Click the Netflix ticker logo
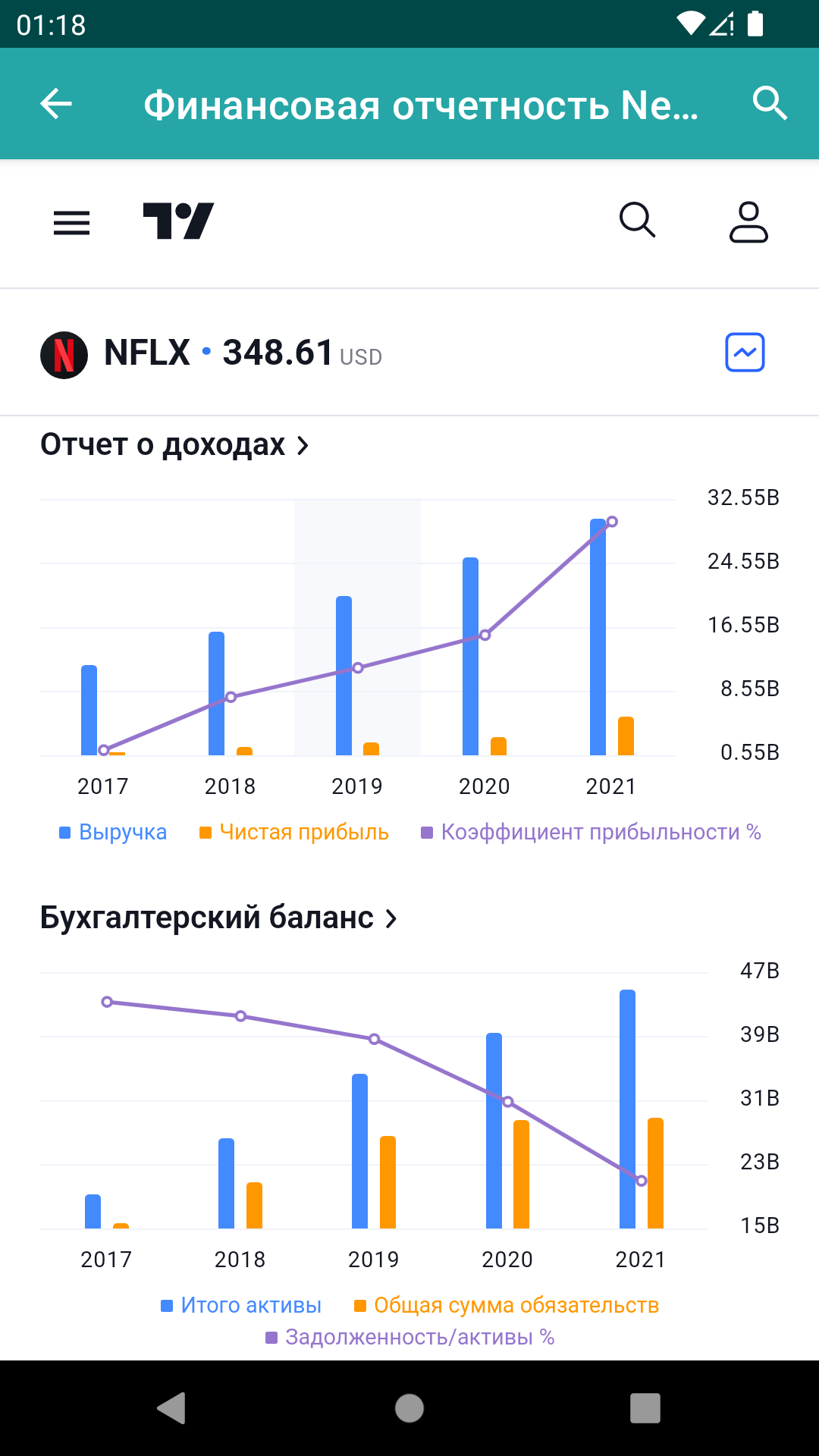Viewport: 819px width, 1456px height. 64,352
